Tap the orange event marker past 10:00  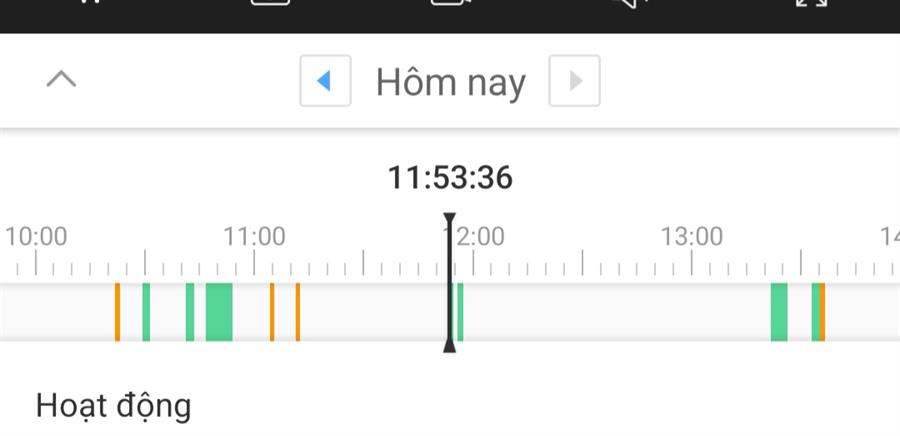tap(117, 312)
